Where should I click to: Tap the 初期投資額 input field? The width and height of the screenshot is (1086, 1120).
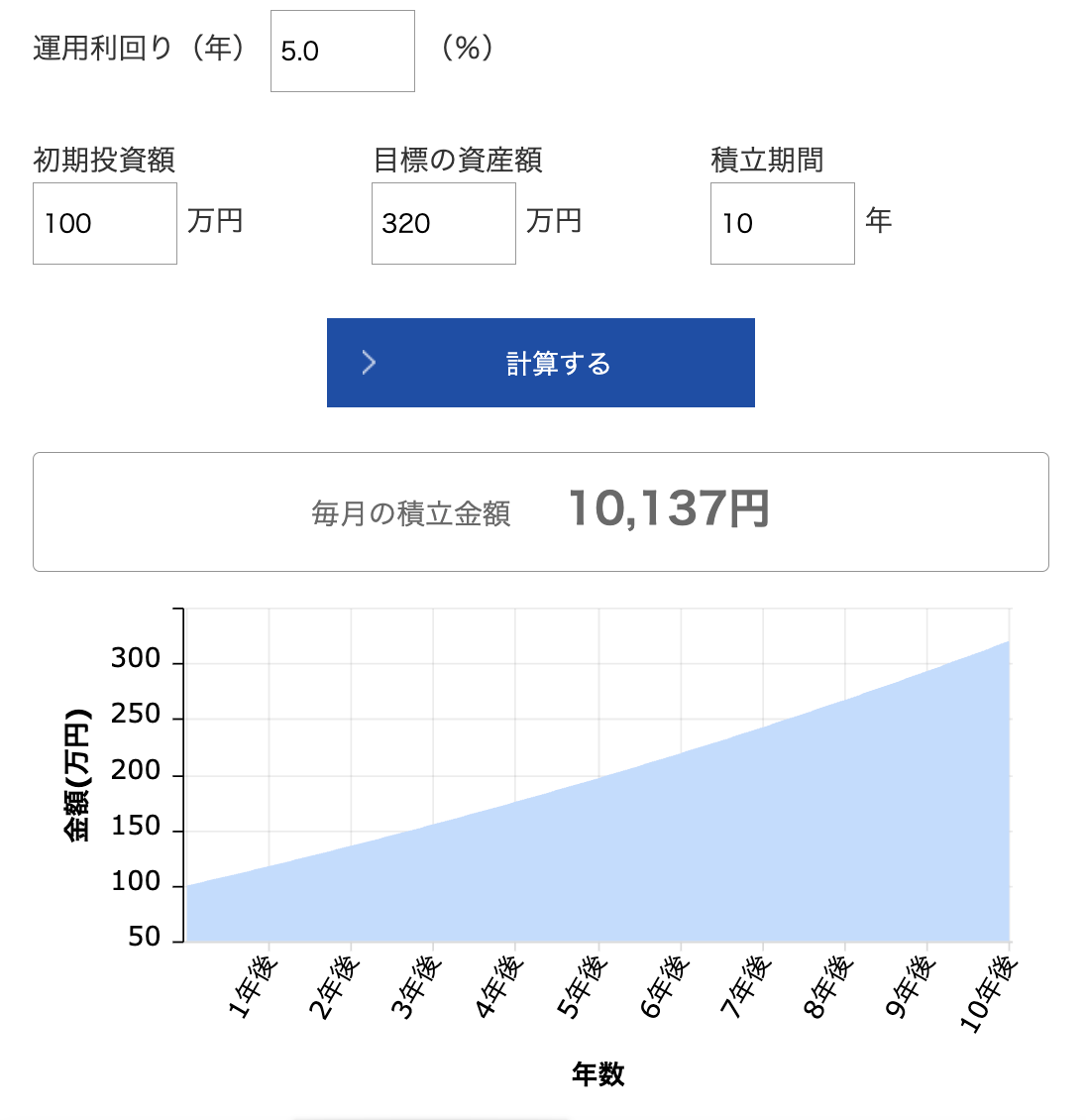pos(104,224)
